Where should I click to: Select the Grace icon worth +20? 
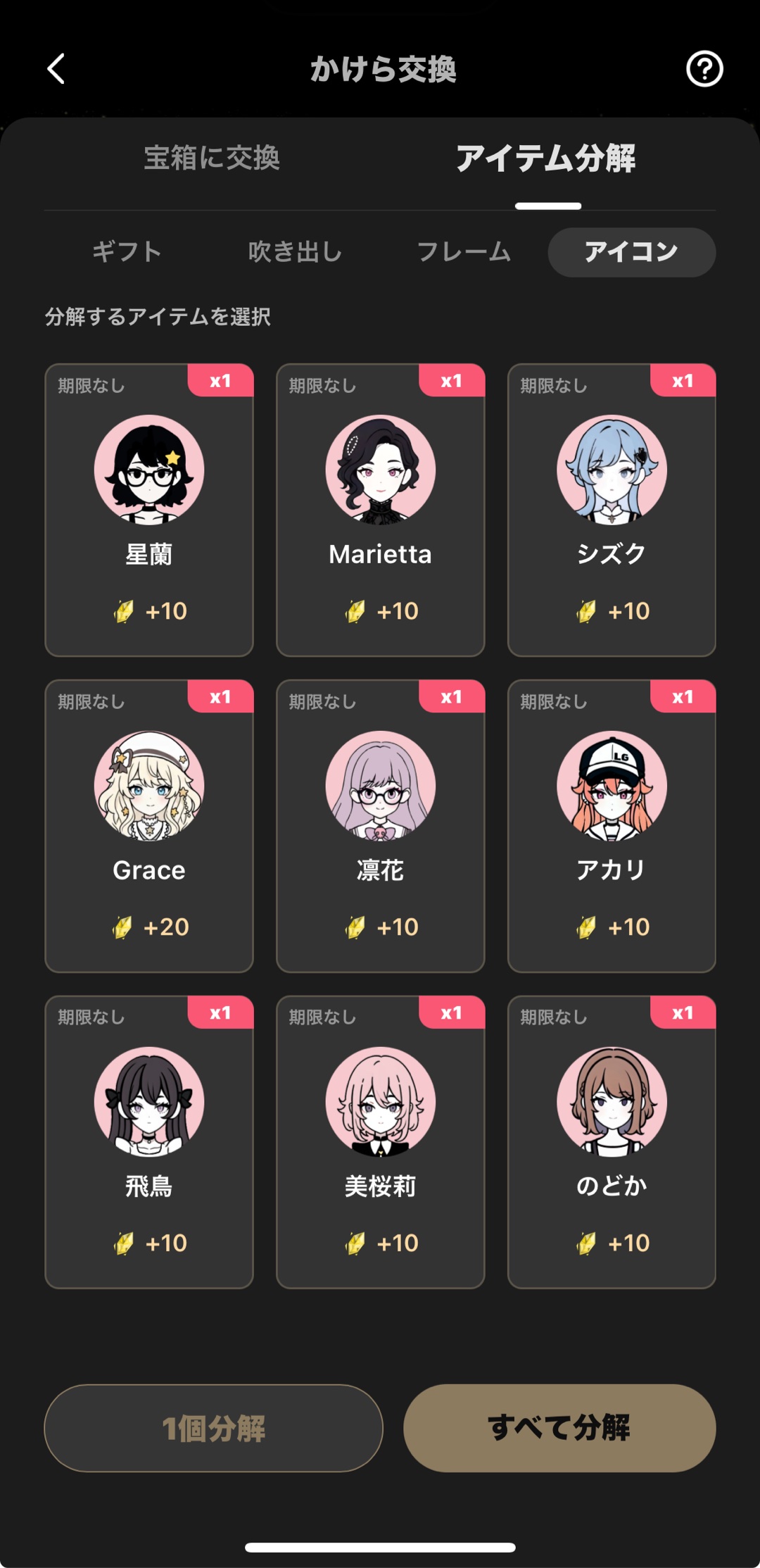point(149,826)
